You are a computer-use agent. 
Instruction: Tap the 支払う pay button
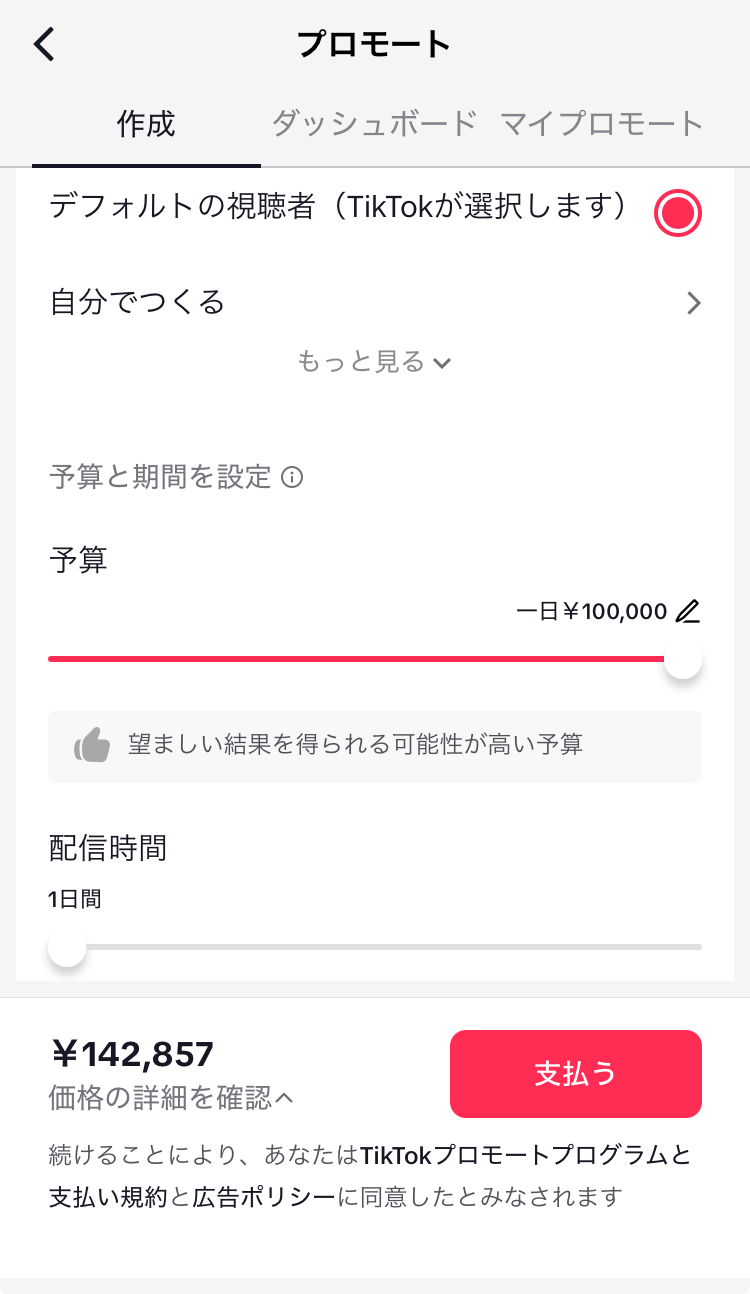tap(576, 1074)
